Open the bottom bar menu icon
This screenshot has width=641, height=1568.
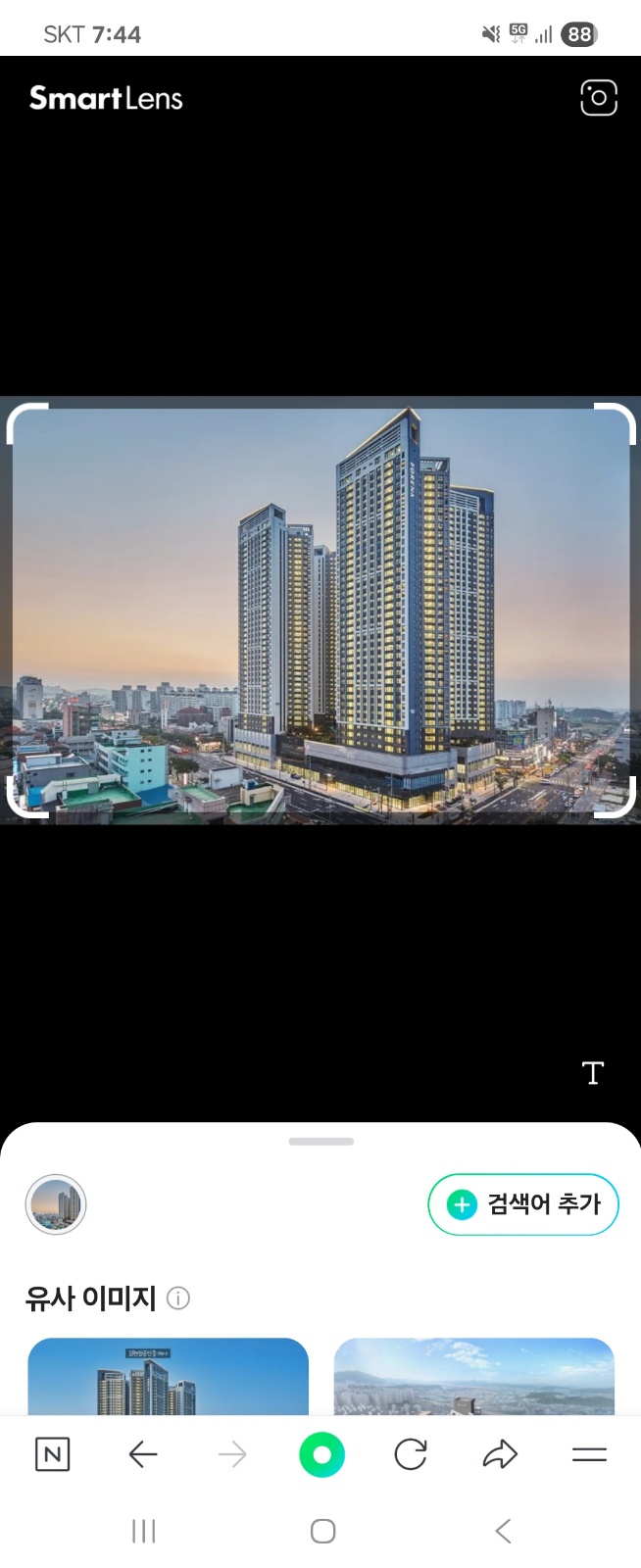589,1455
